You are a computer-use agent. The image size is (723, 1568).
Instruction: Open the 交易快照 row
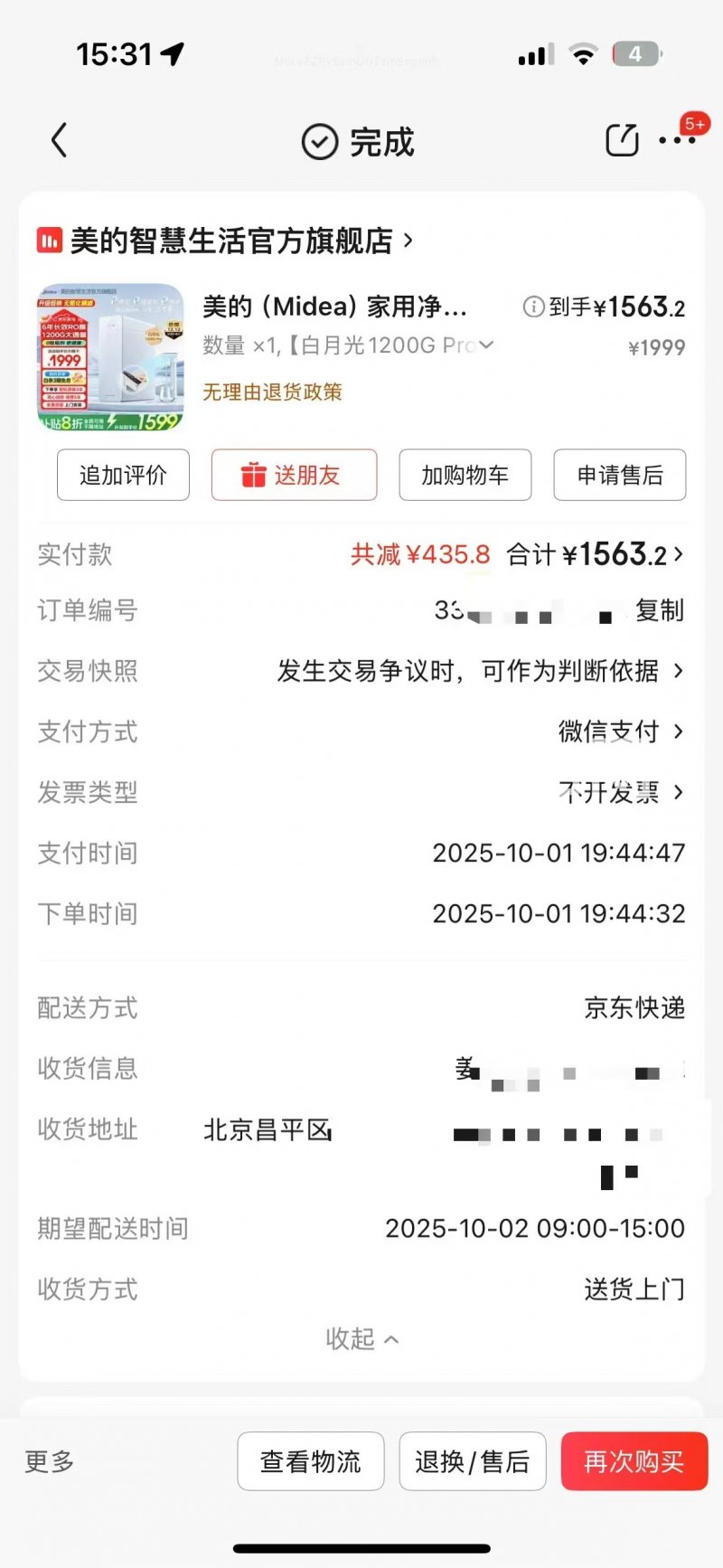pos(479,671)
